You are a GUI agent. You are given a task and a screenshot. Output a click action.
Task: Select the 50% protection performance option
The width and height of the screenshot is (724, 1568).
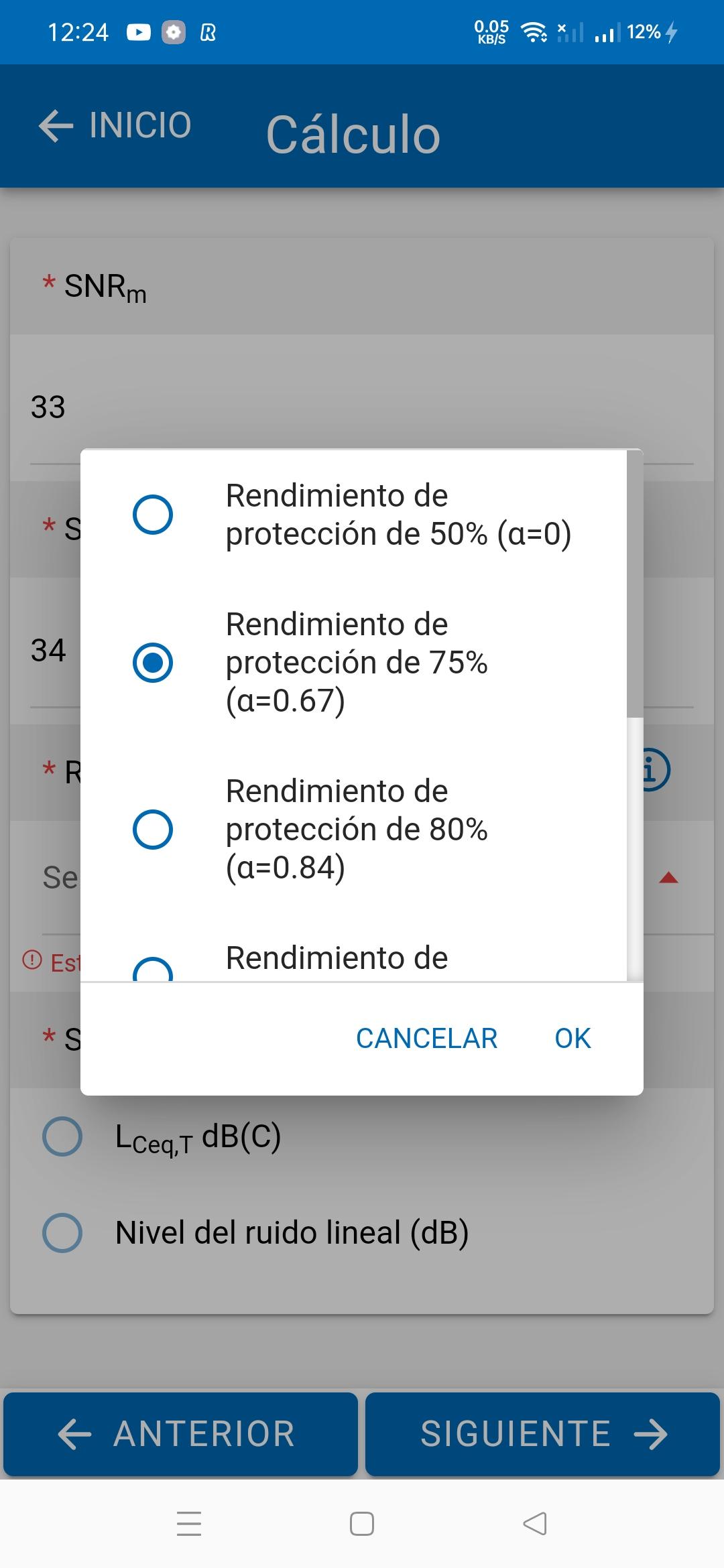point(353,515)
